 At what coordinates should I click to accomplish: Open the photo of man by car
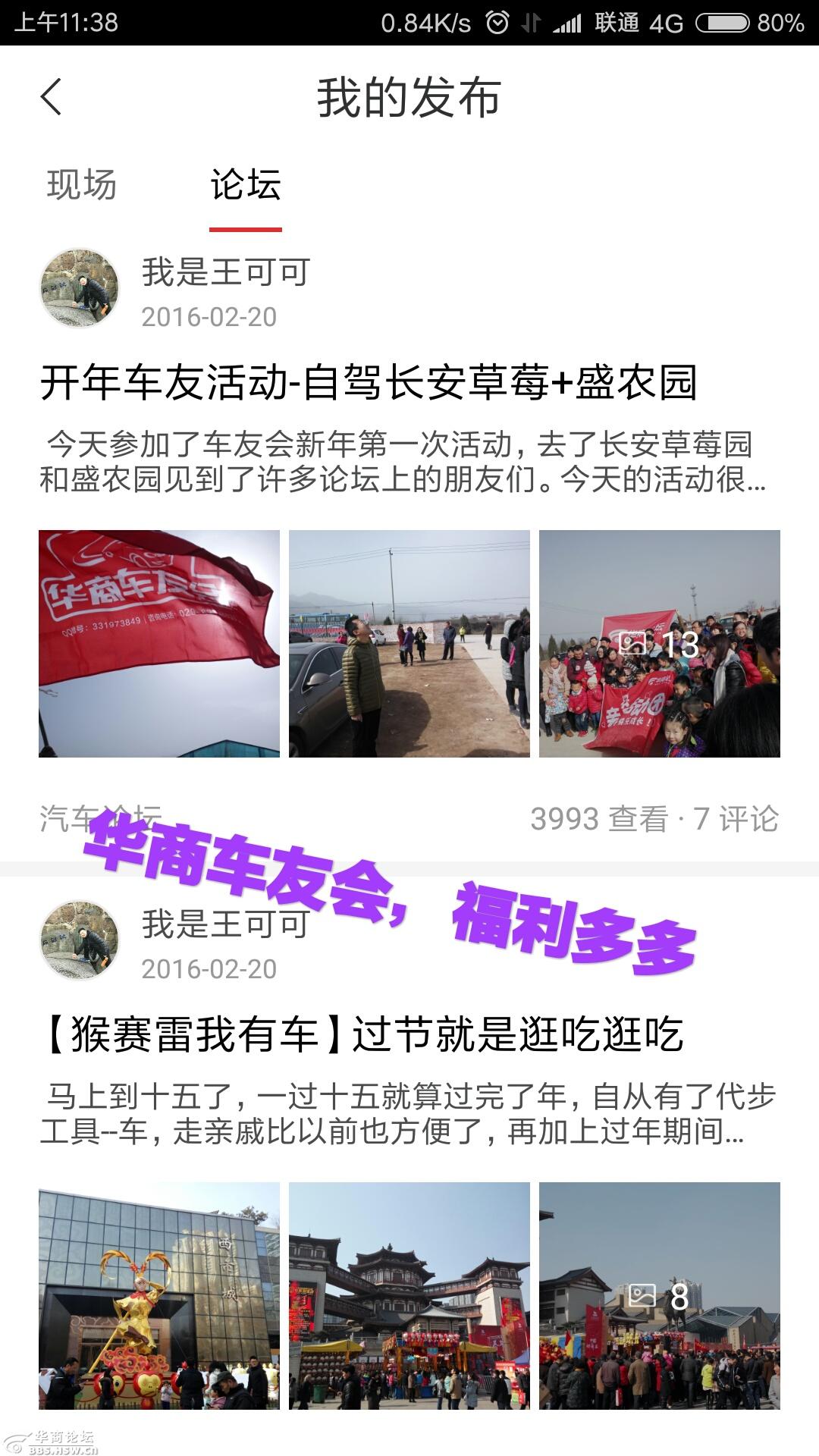[409, 643]
